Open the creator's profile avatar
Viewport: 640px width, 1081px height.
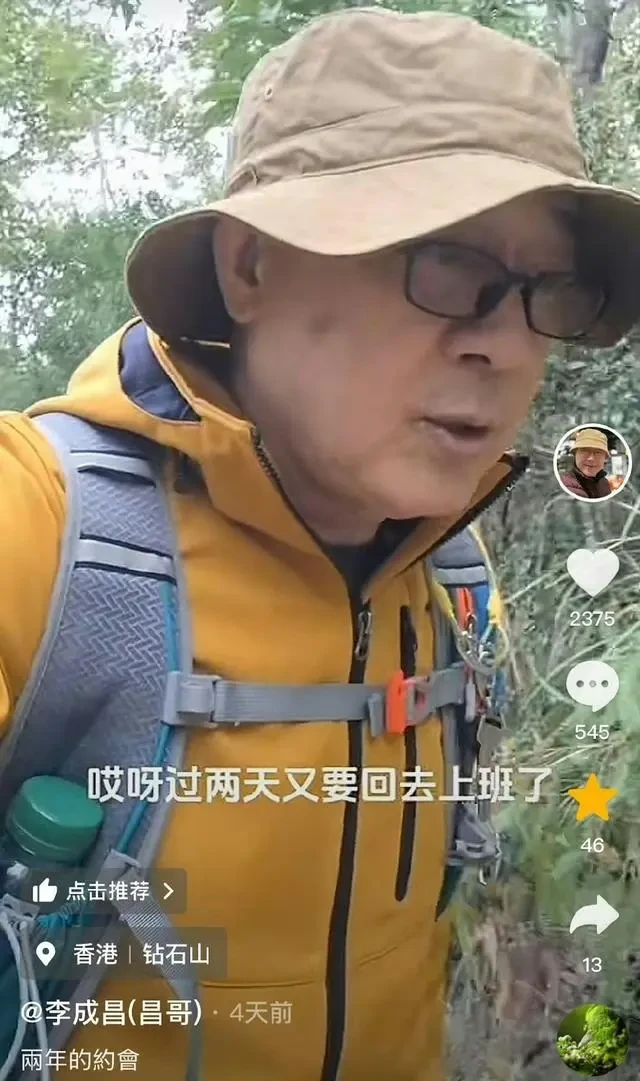point(591,462)
